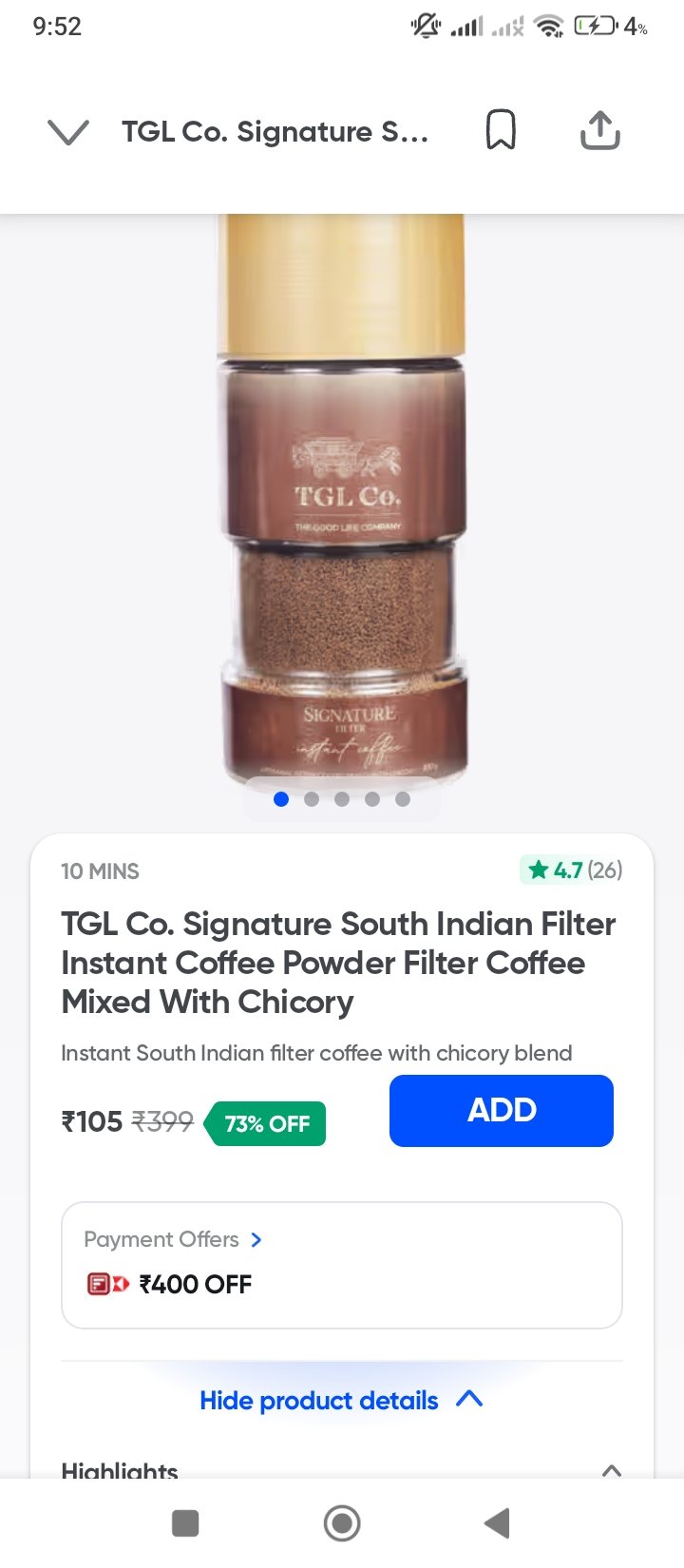Screen dimensions: 684x1568
Task: Hide product details
Action: 341,1400
